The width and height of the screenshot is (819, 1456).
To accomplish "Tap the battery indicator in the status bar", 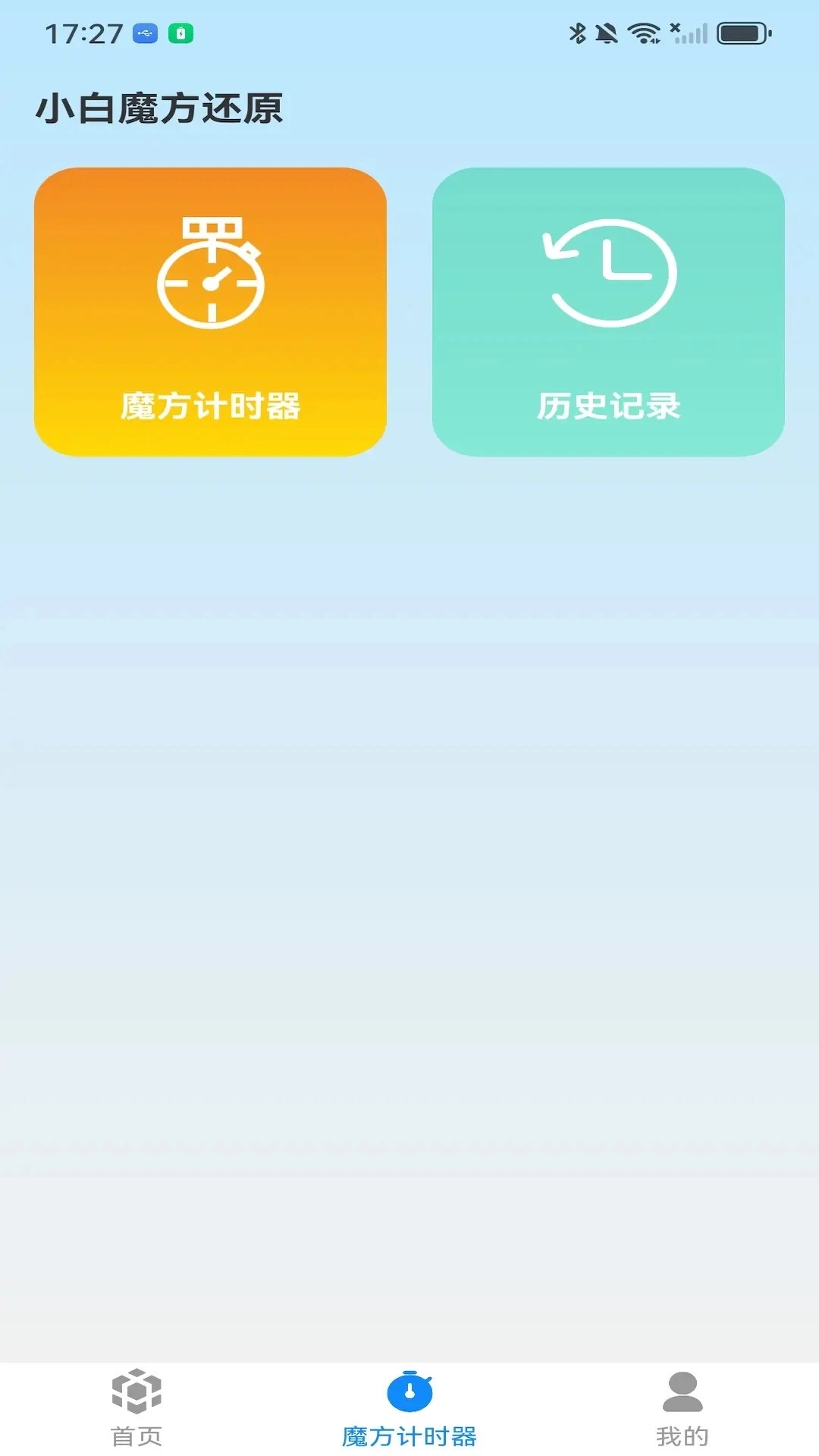I will (x=740, y=33).
